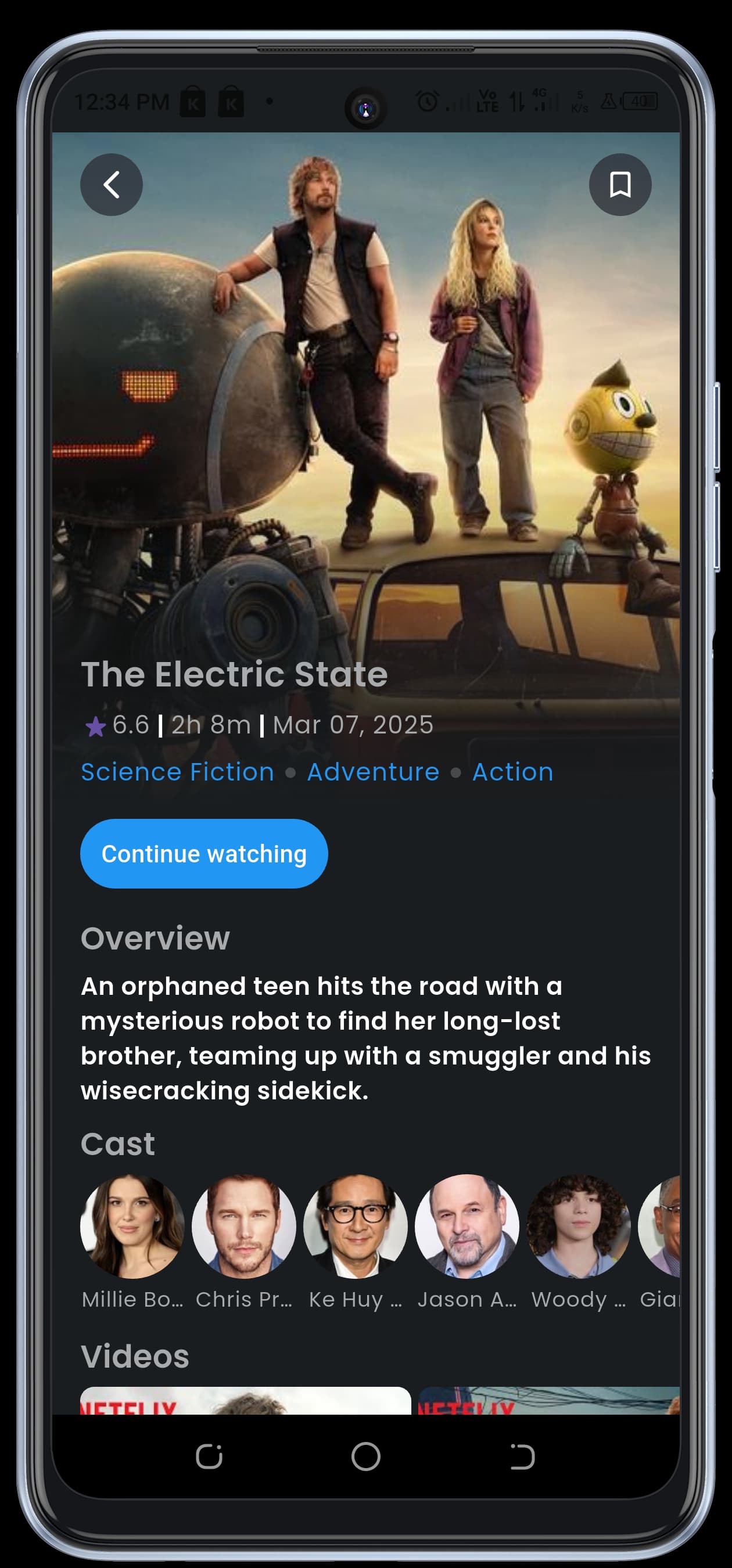Open the Adventure genre
Viewport: 732px width, 1568px height.
coord(374,772)
